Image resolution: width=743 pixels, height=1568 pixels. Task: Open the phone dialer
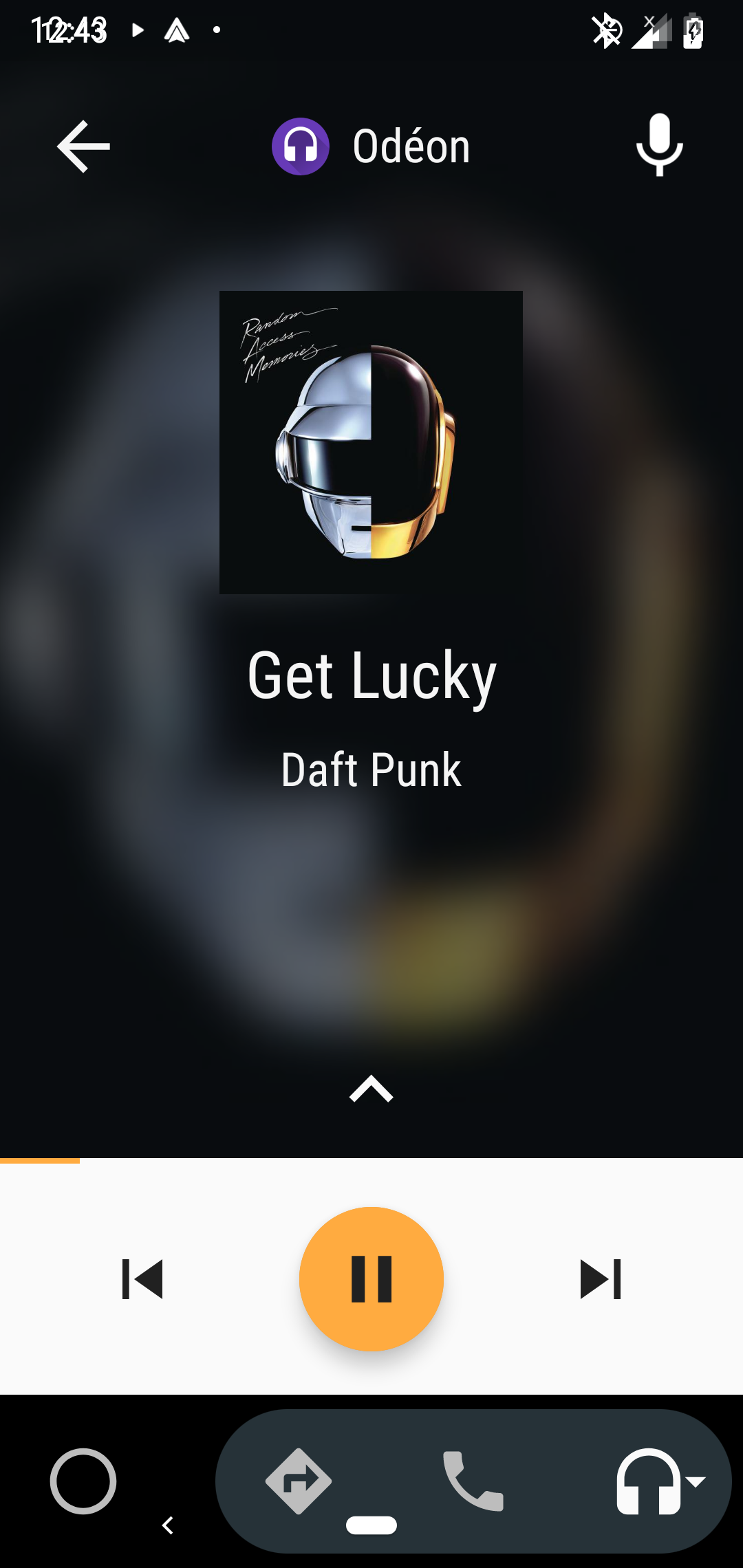[x=473, y=1481]
